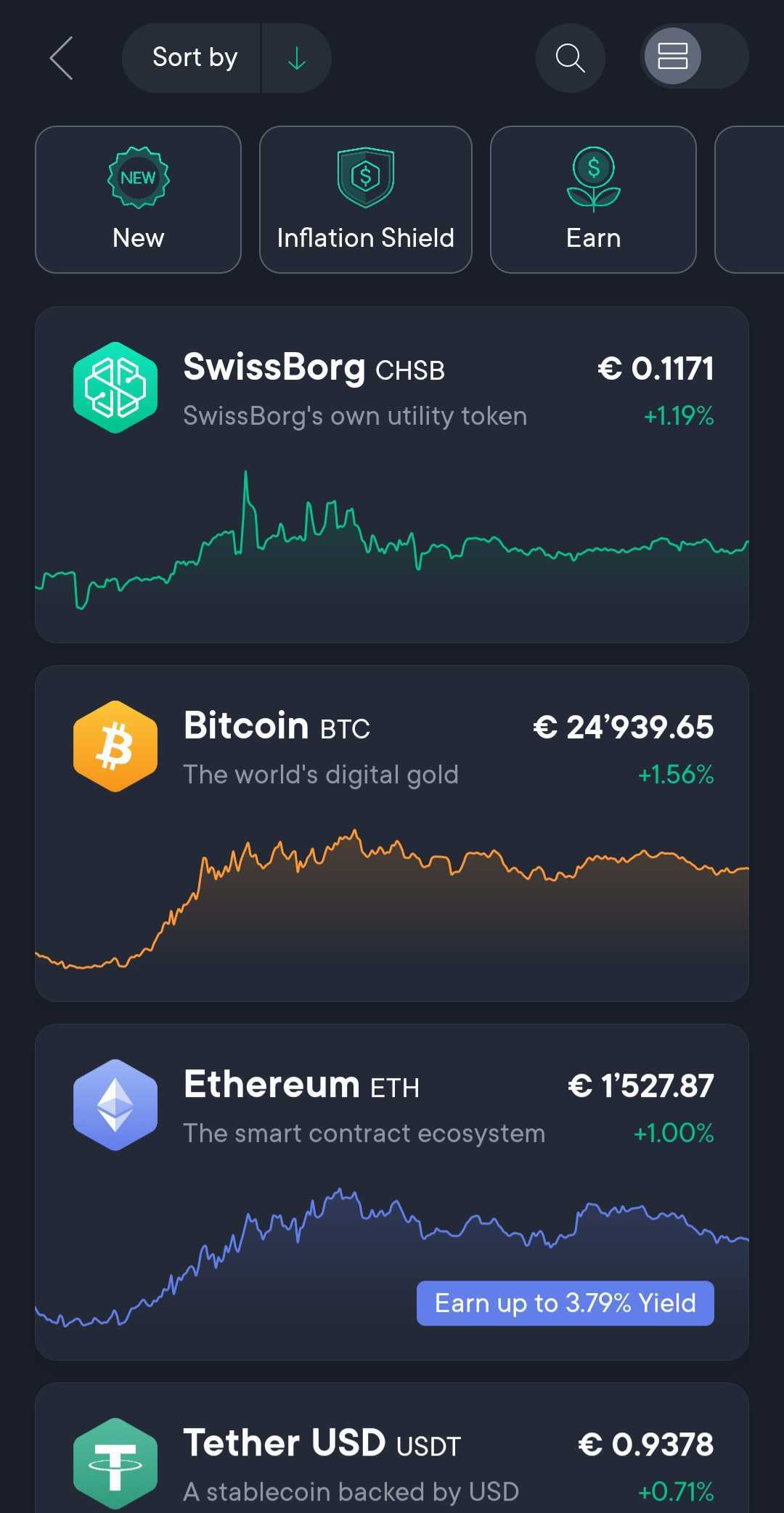Choose the Earn category
This screenshot has width=784, height=1513.
[593, 200]
